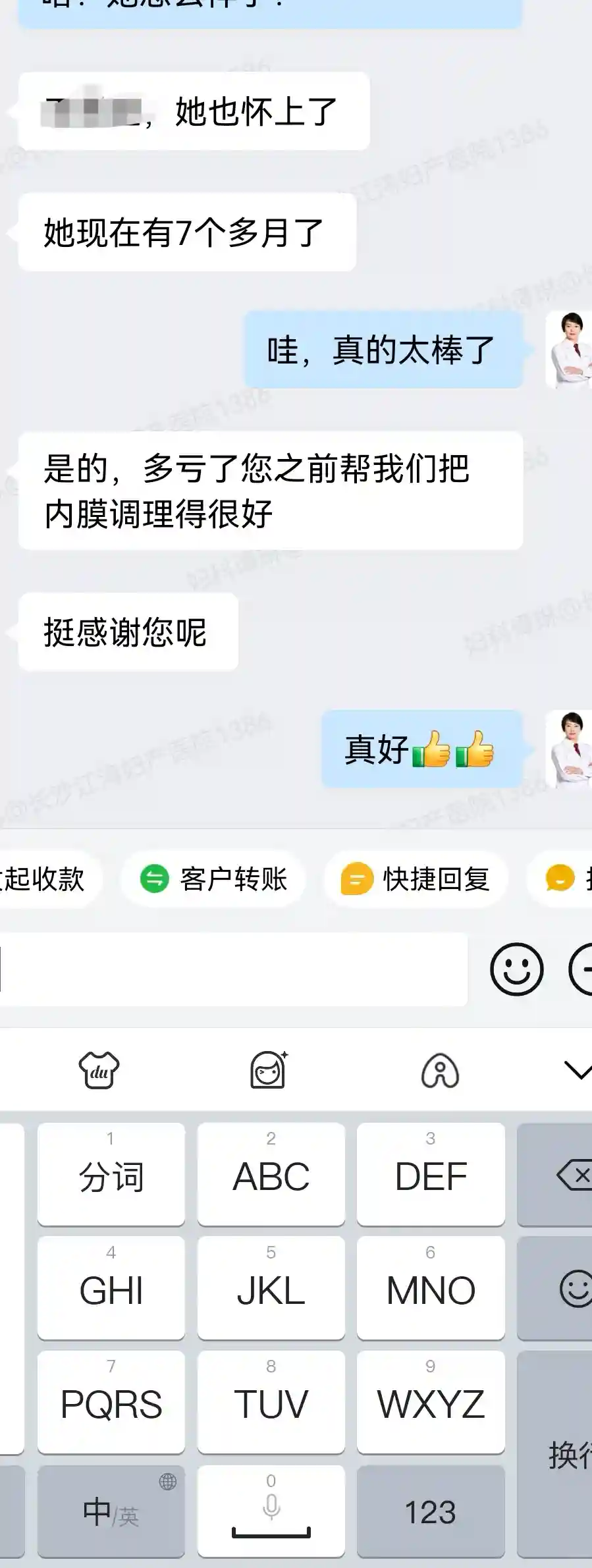Open keyboard skin shirt icon

(x=99, y=1070)
